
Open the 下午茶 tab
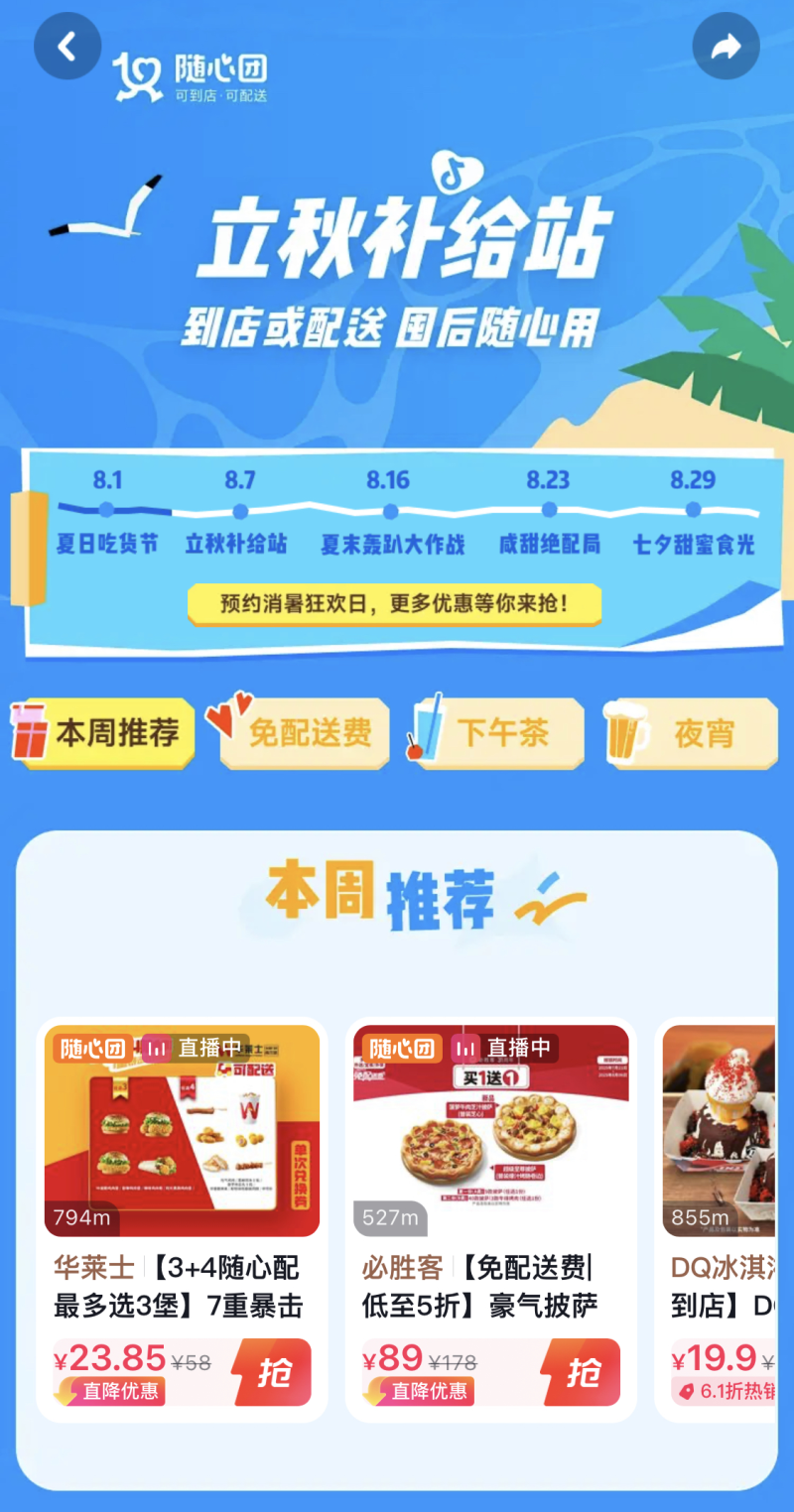tap(501, 734)
